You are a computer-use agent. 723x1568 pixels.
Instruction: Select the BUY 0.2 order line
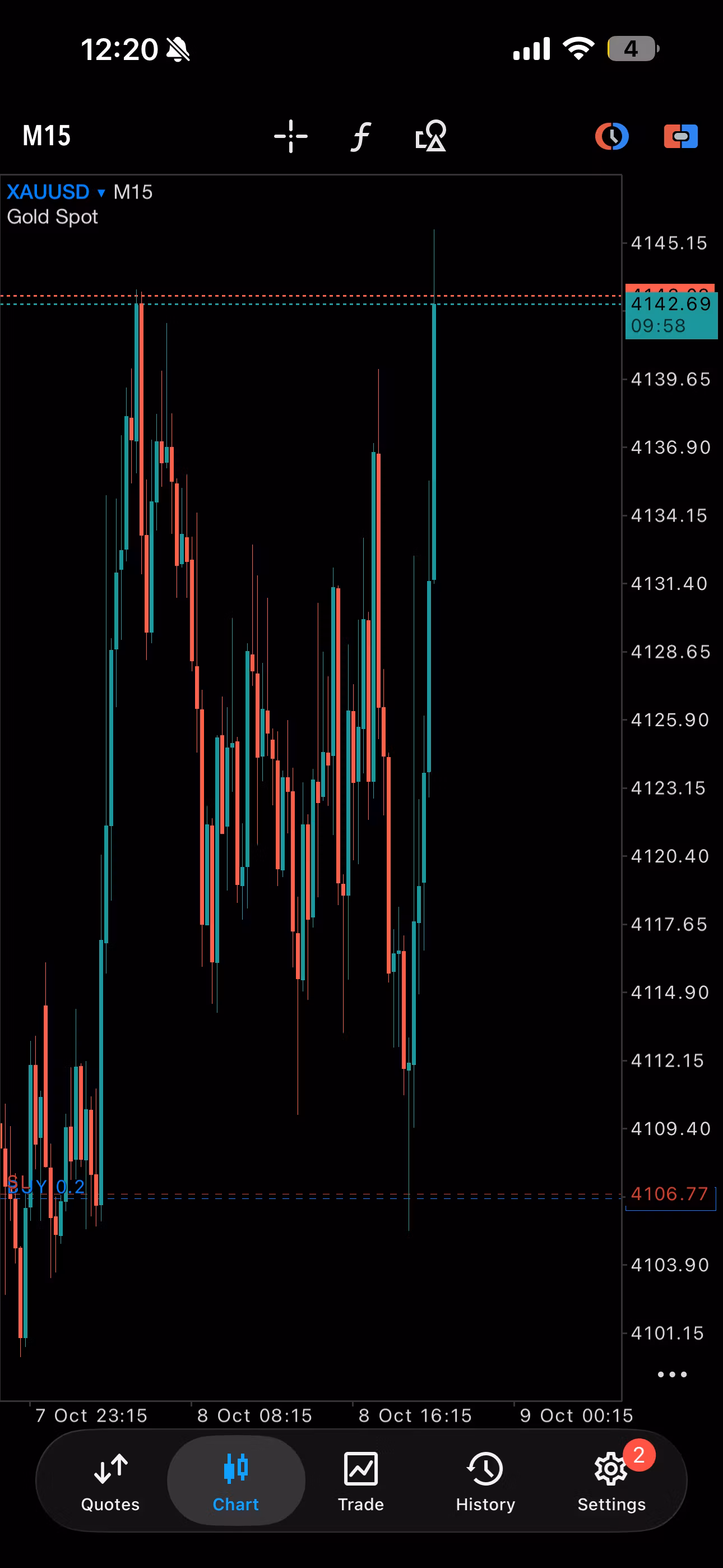tap(45, 1186)
